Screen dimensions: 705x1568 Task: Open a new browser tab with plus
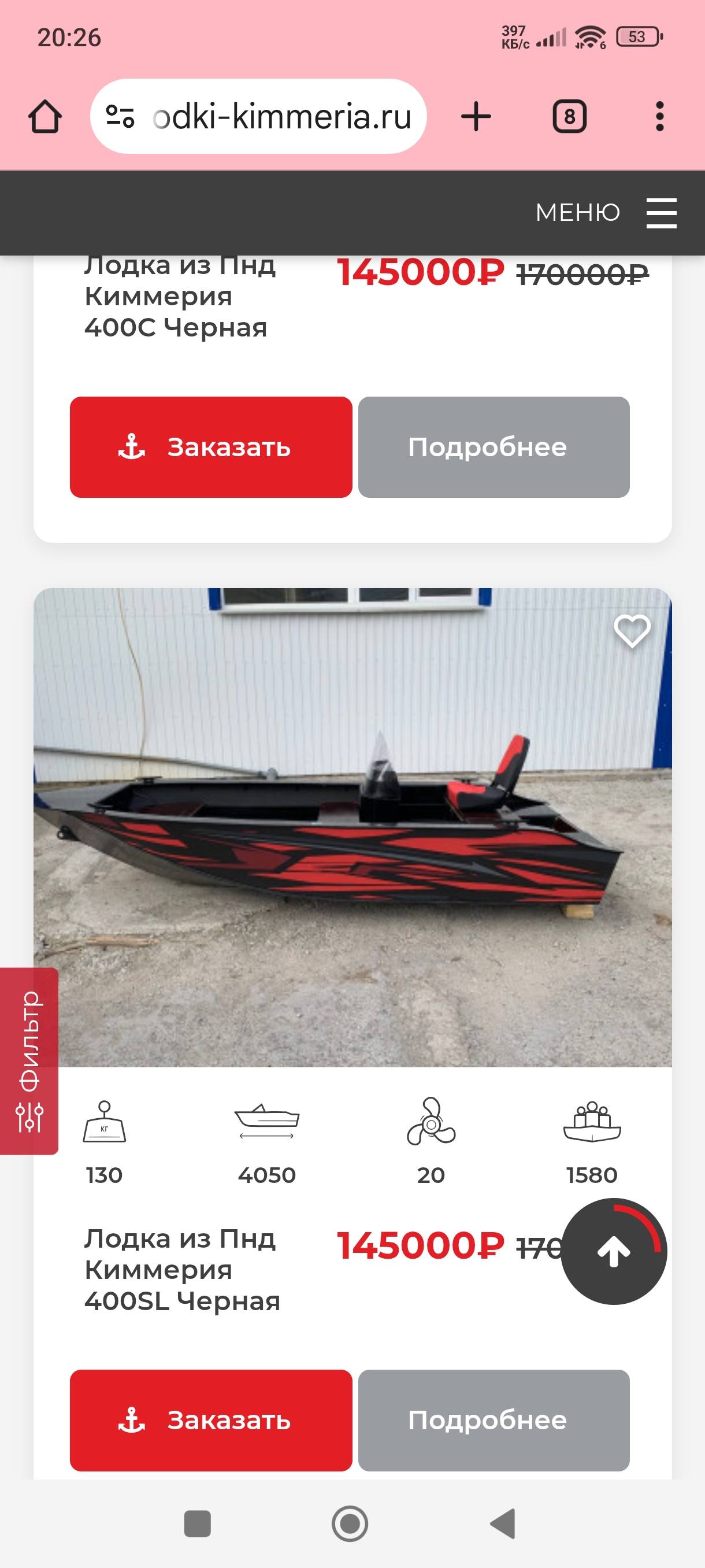(477, 116)
